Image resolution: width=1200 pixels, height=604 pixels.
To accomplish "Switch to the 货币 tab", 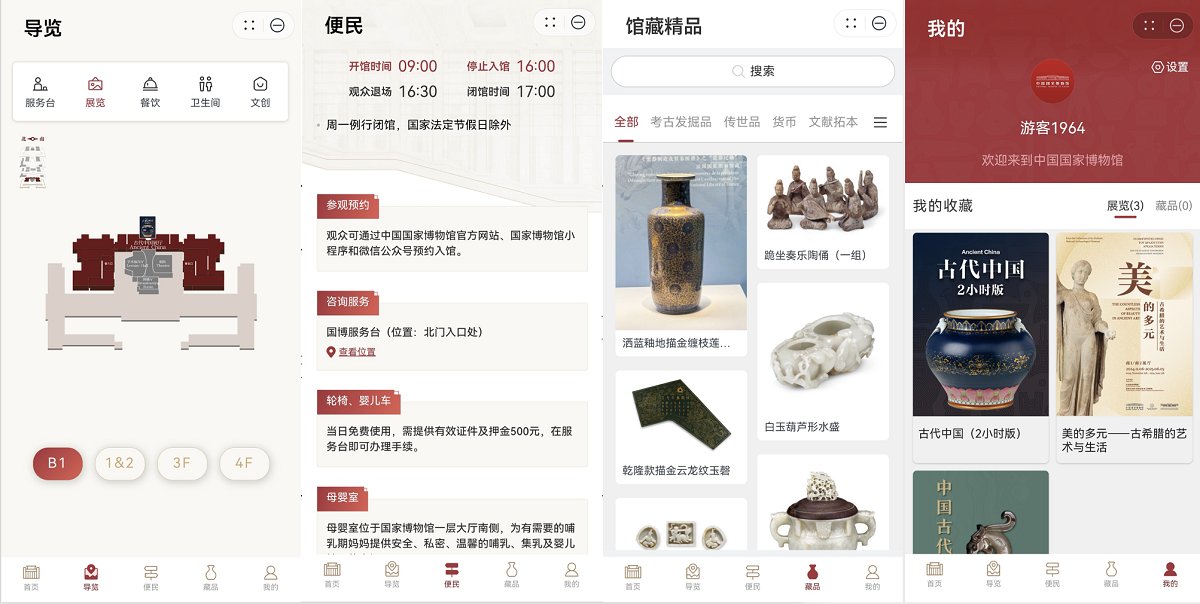I will (x=784, y=122).
